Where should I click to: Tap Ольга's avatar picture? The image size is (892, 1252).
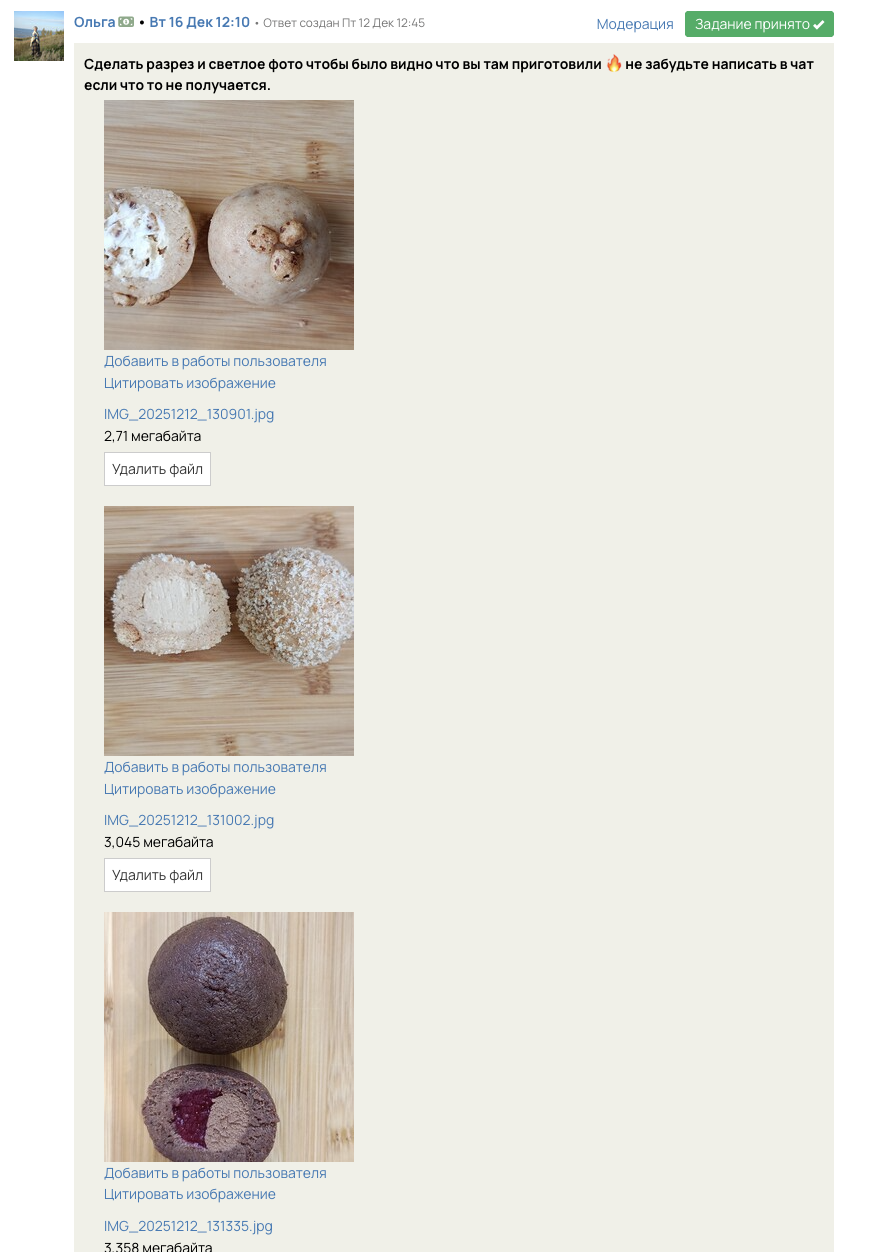[39, 37]
